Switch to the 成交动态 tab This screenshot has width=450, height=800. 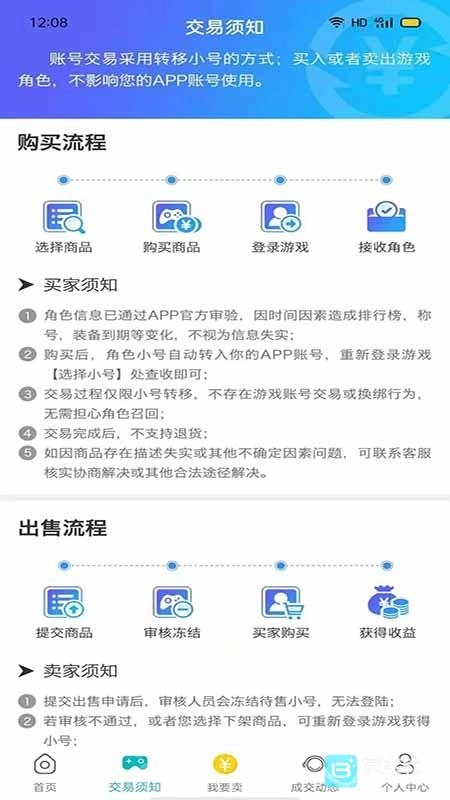(315, 772)
